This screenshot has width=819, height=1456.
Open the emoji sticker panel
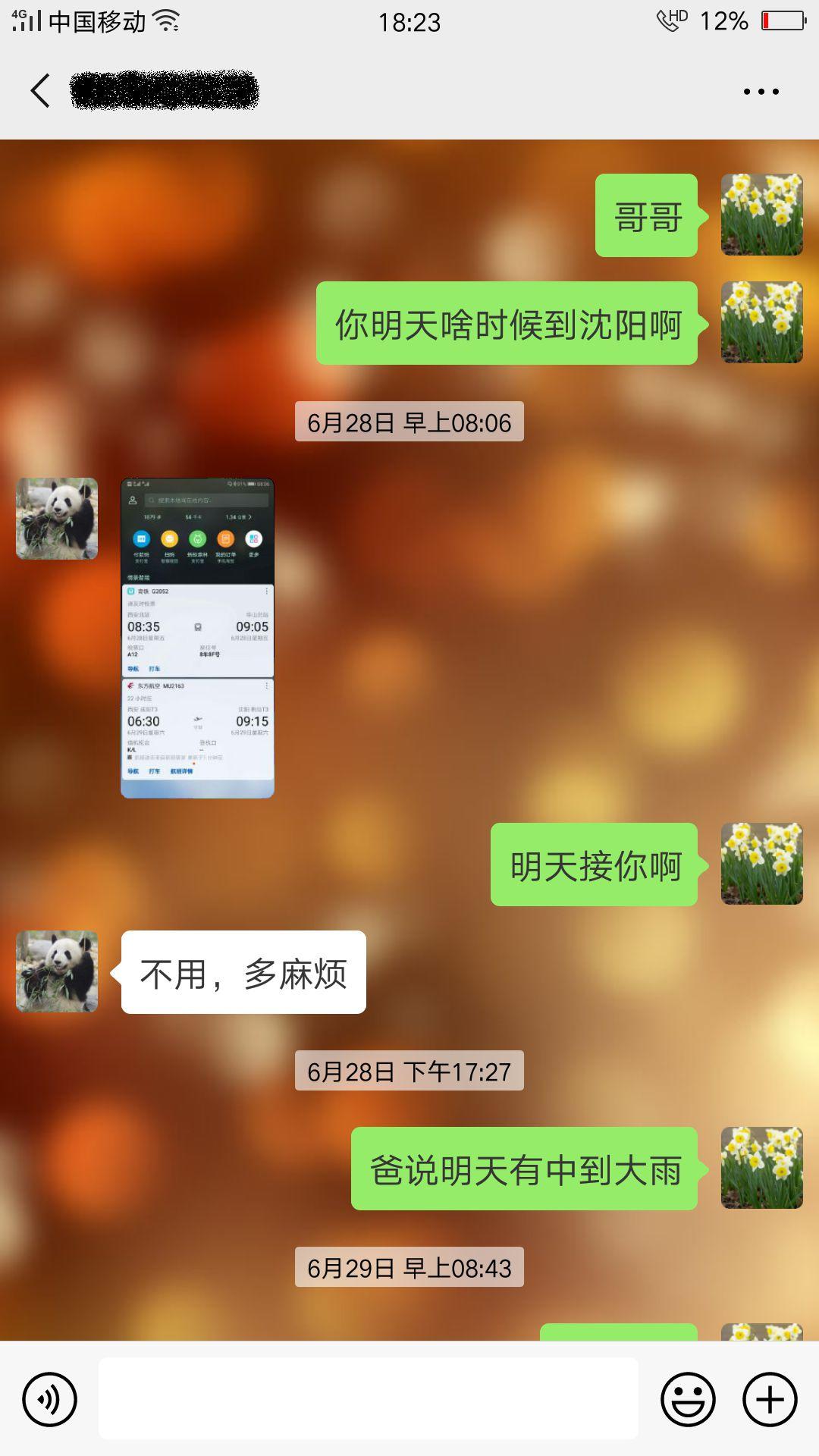tap(688, 1399)
